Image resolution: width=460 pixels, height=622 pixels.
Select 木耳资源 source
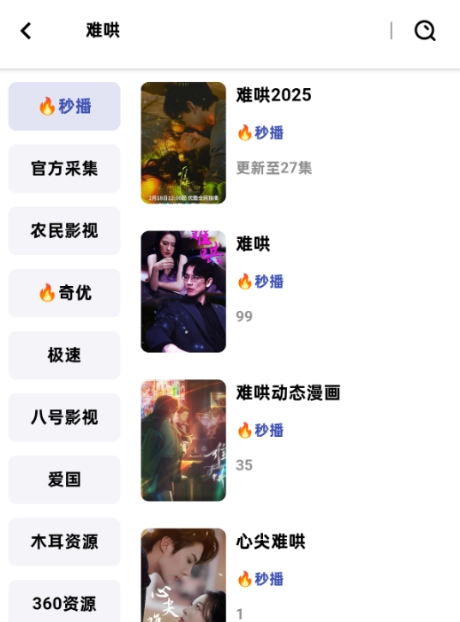[64, 542]
